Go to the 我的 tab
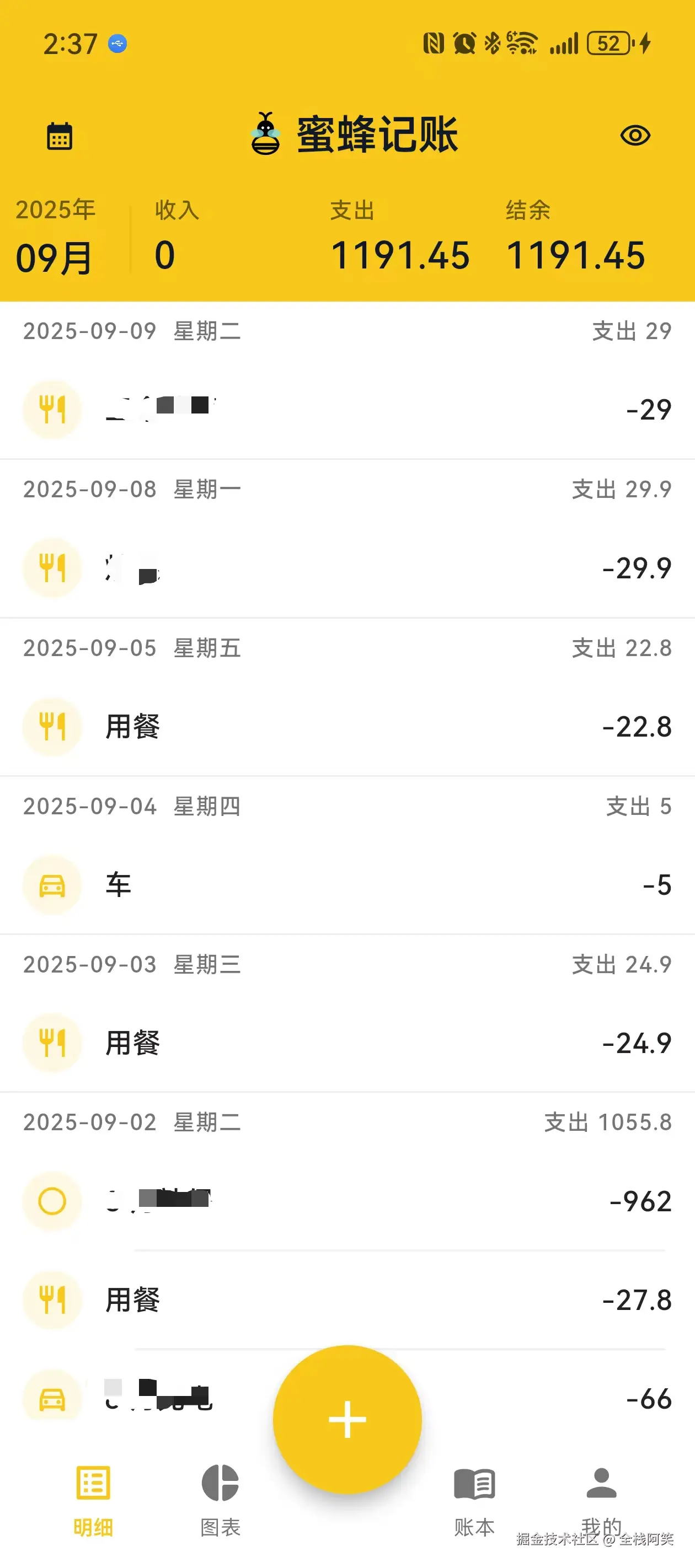Viewport: 695px width, 1568px height. point(601,1499)
